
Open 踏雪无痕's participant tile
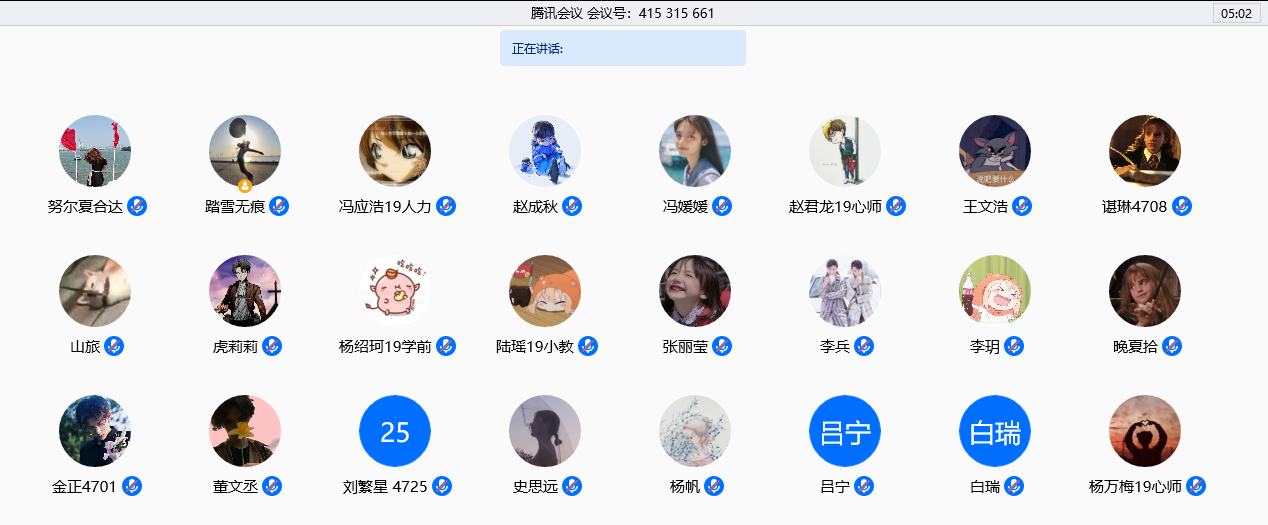click(x=245, y=151)
